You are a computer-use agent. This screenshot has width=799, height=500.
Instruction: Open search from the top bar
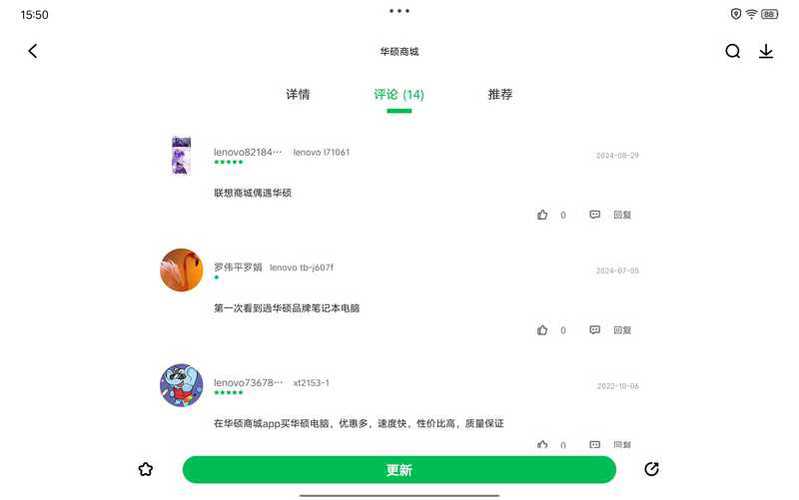tap(733, 51)
